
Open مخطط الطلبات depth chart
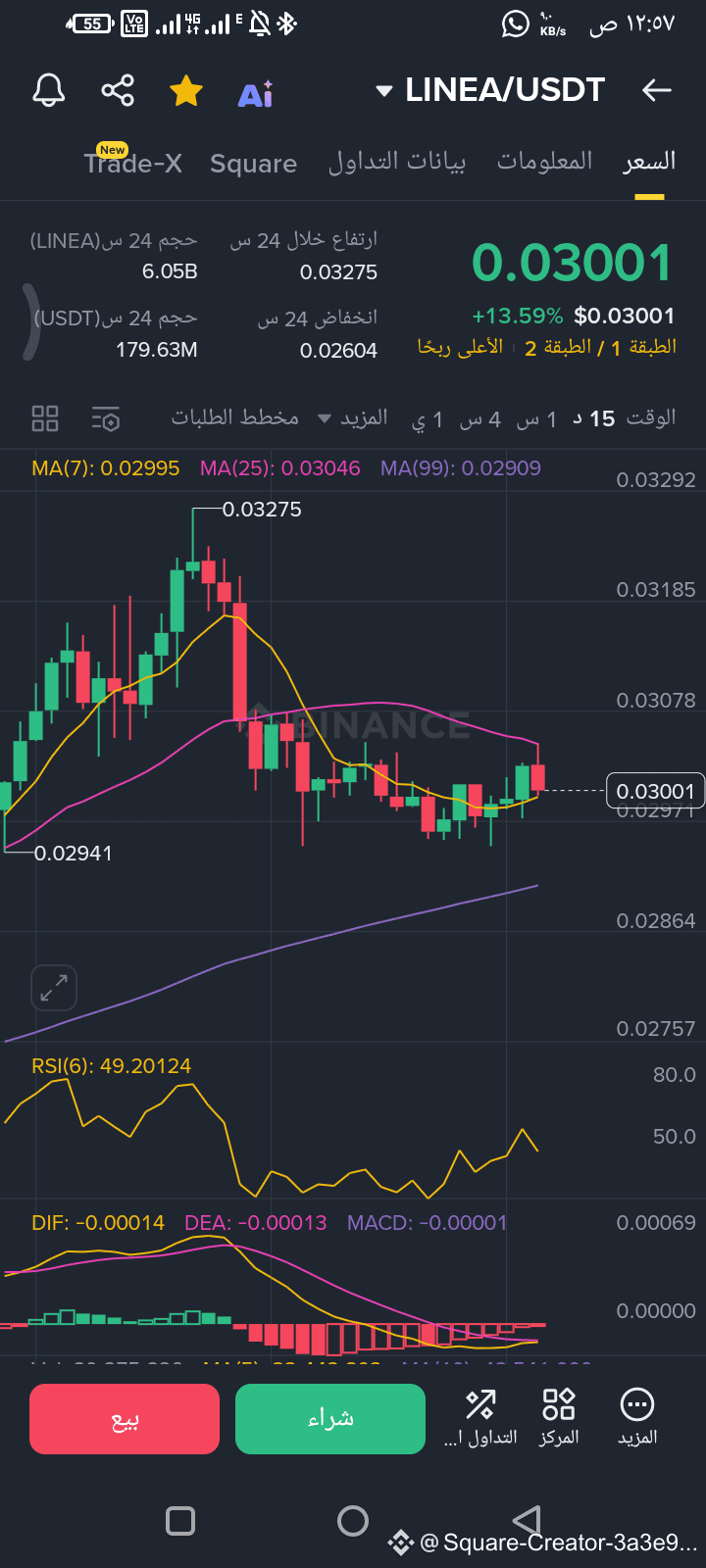[235, 417]
